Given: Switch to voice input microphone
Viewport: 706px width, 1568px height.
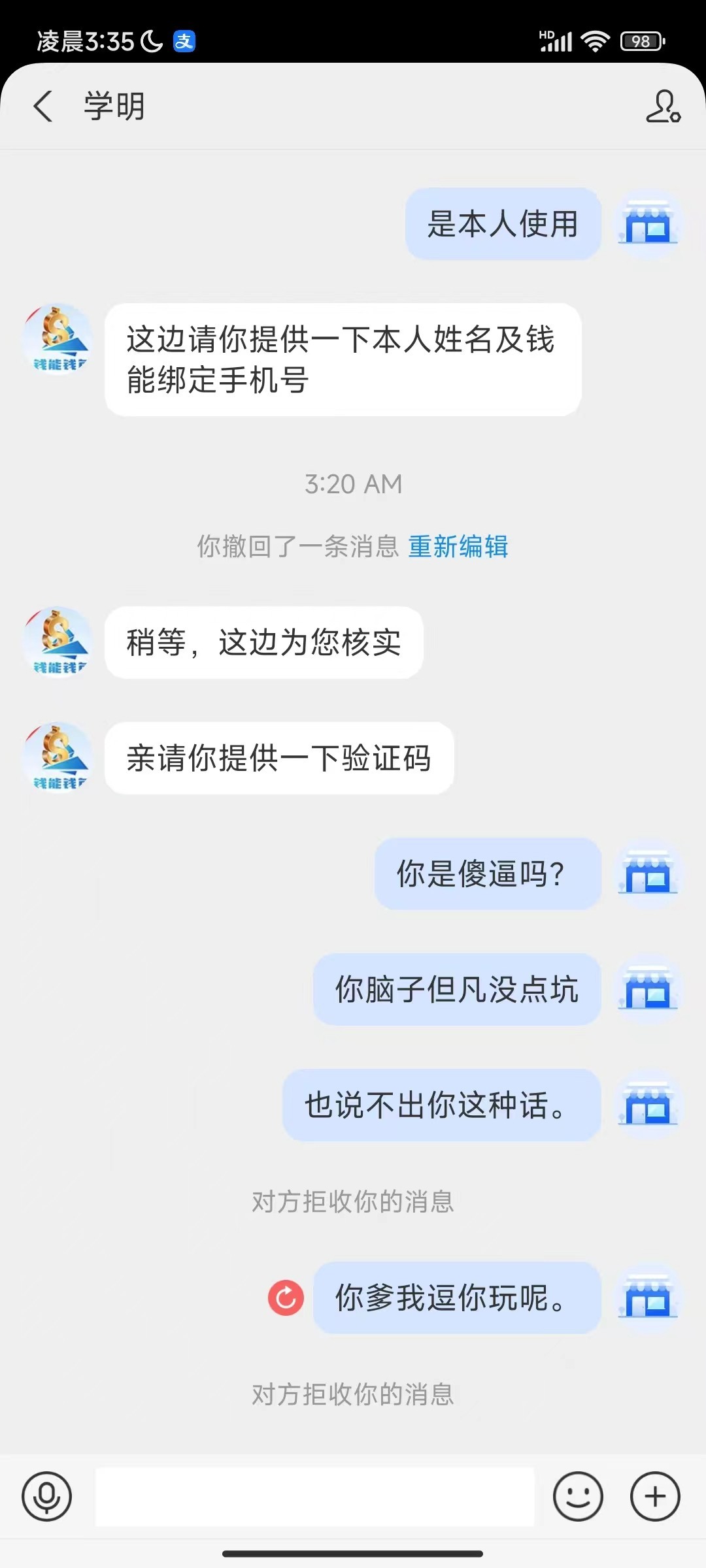Looking at the screenshot, I should pyautogui.click(x=46, y=1496).
